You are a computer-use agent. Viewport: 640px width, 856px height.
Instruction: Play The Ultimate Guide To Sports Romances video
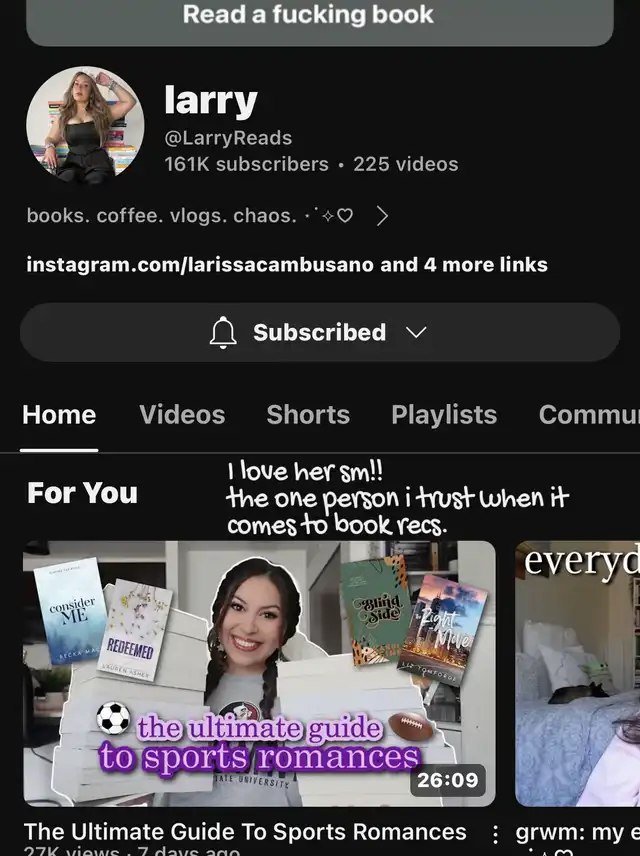point(259,673)
